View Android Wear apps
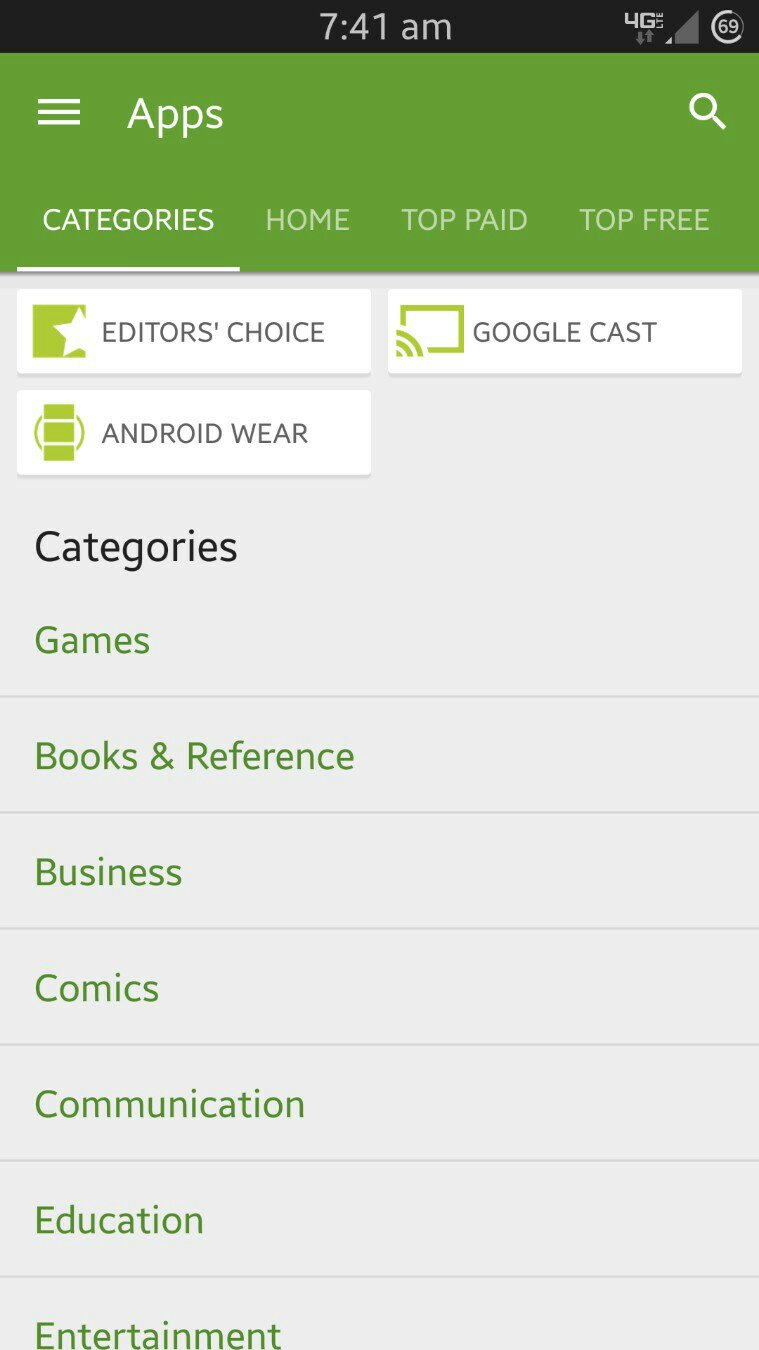This screenshot has width=759, height=1350. click(x=194, y=433)
